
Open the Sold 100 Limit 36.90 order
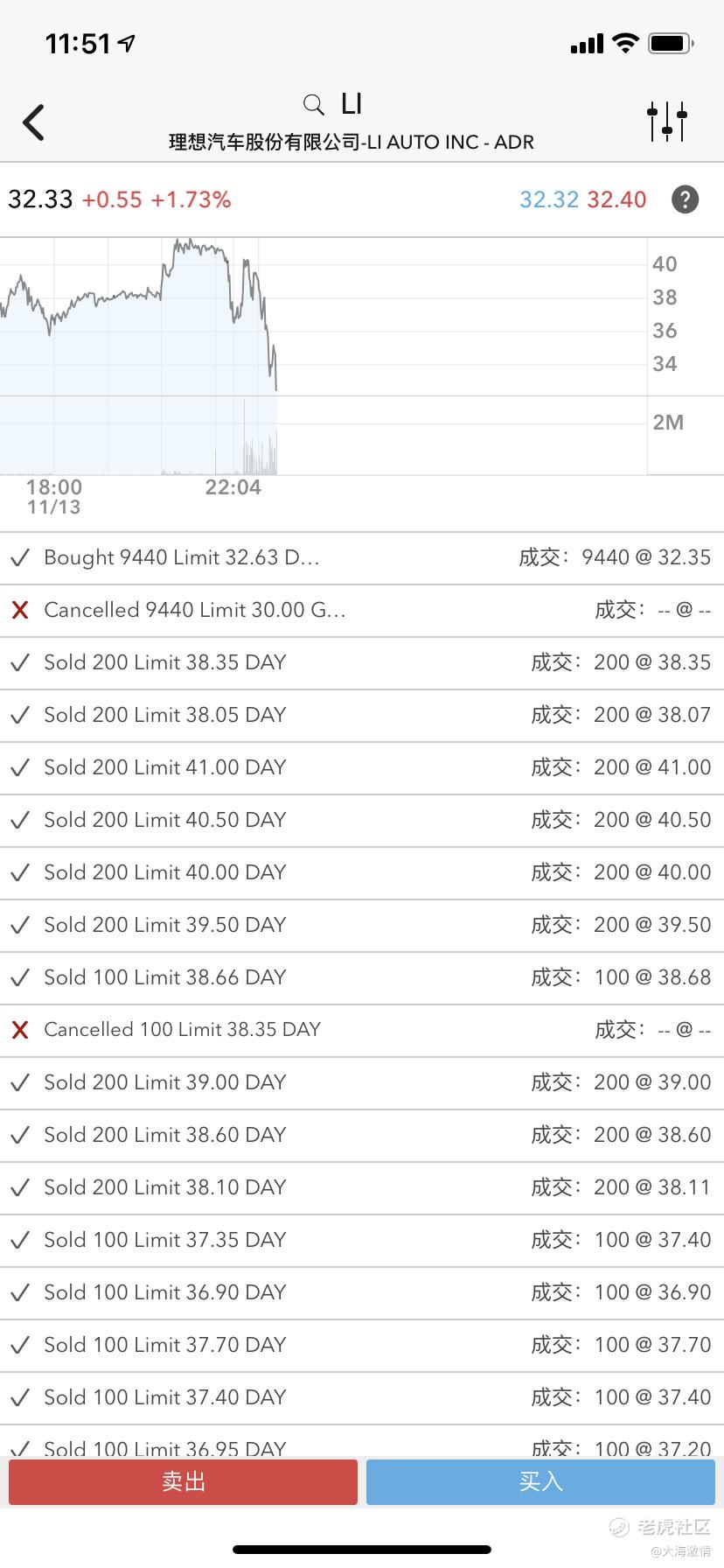362,1293
